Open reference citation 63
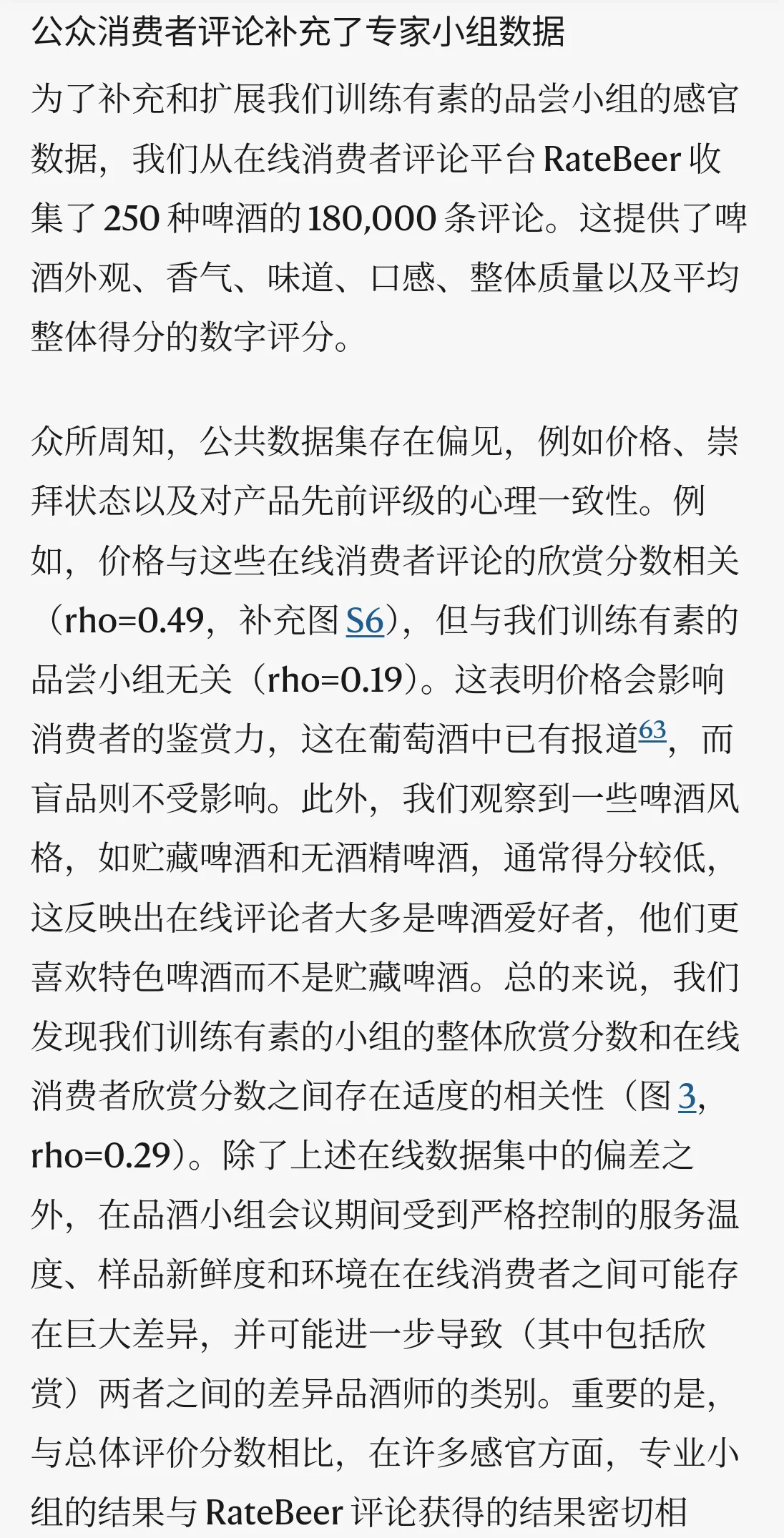The image size is (784, 1538). 652,730
